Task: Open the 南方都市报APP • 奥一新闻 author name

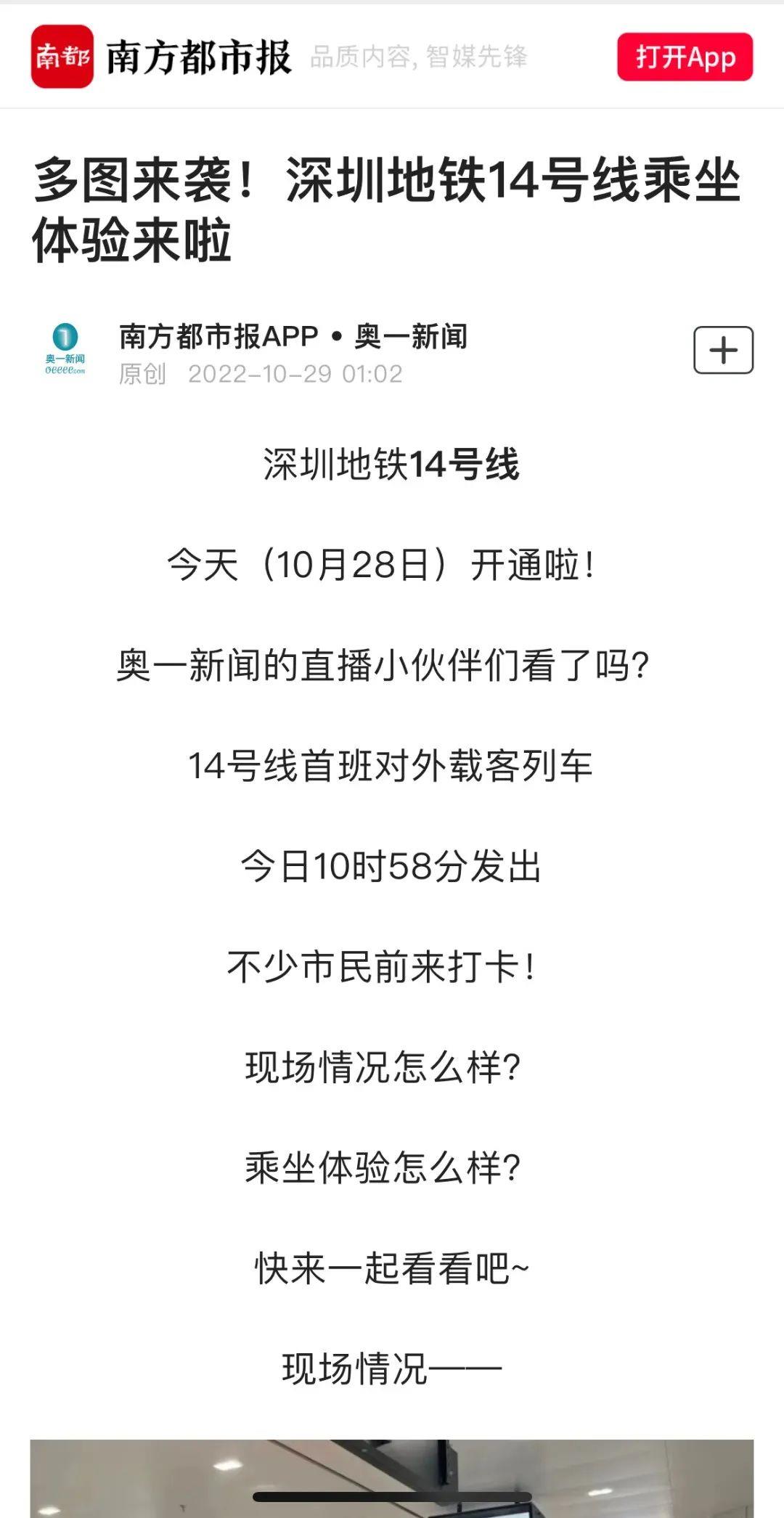Action: [x=293, y=337]
